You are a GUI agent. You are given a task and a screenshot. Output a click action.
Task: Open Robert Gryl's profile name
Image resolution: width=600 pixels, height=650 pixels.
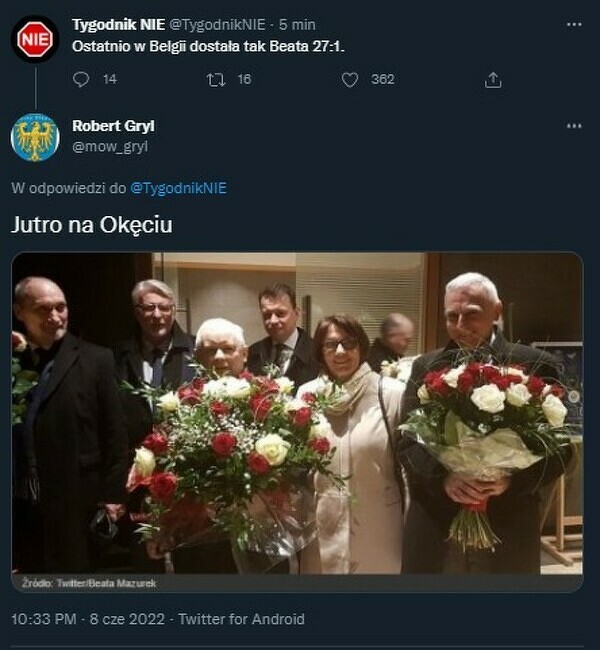point(113,126)
